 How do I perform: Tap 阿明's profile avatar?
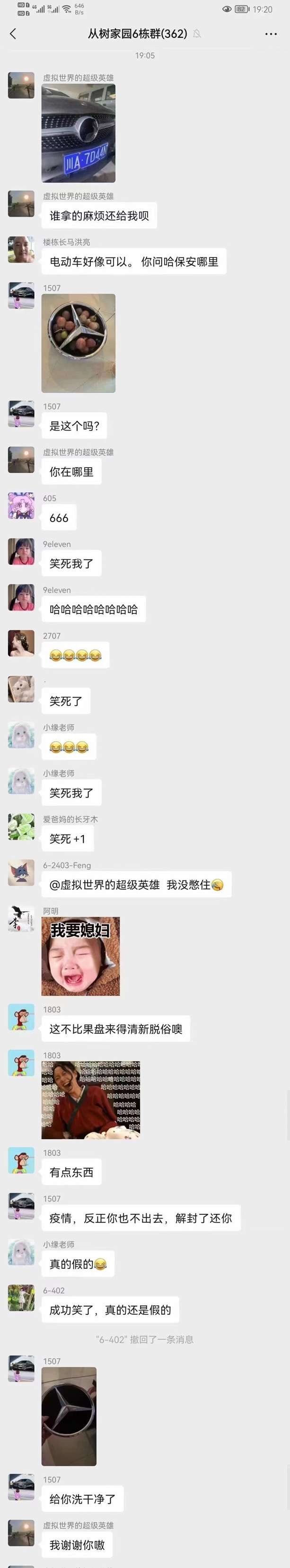(21, 919)
